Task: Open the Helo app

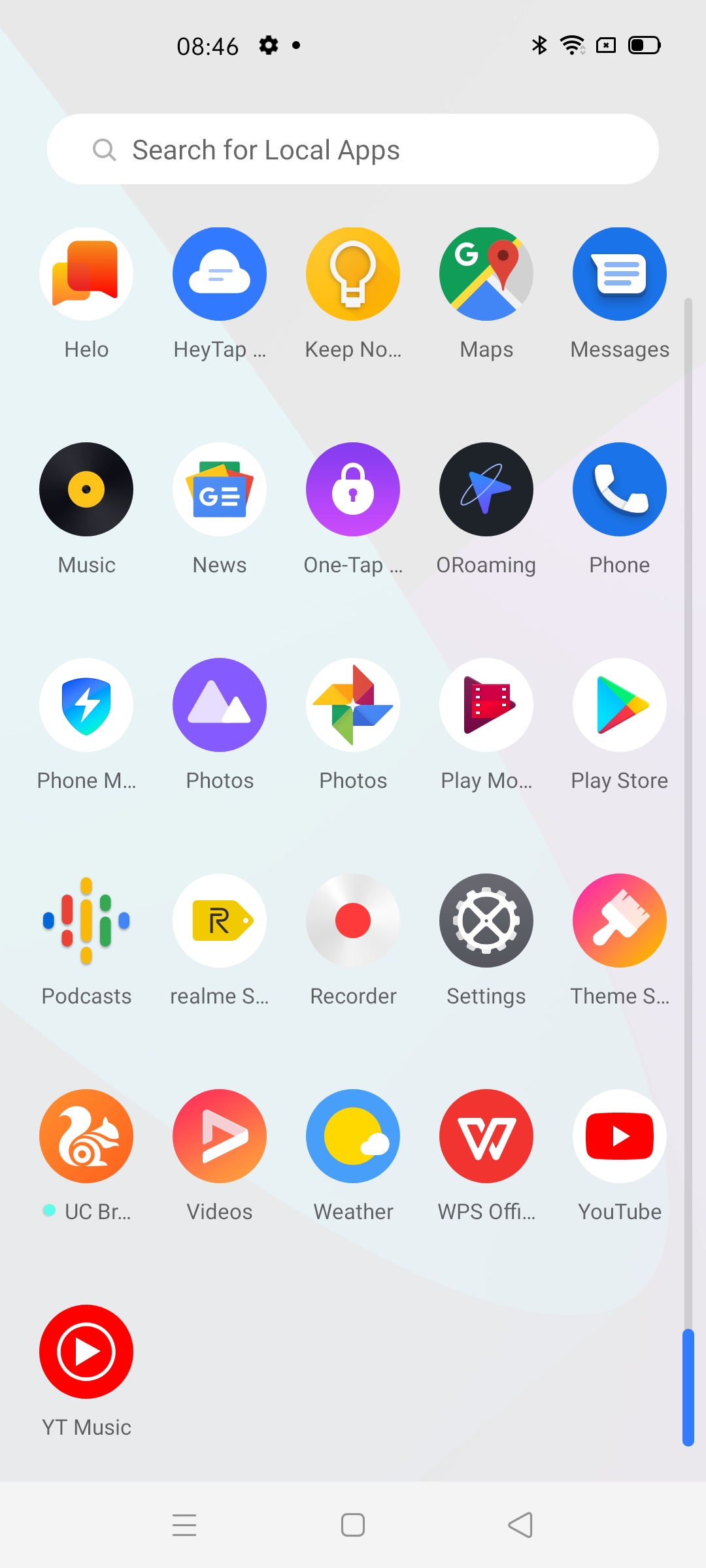Action: [x=86, y=274]
